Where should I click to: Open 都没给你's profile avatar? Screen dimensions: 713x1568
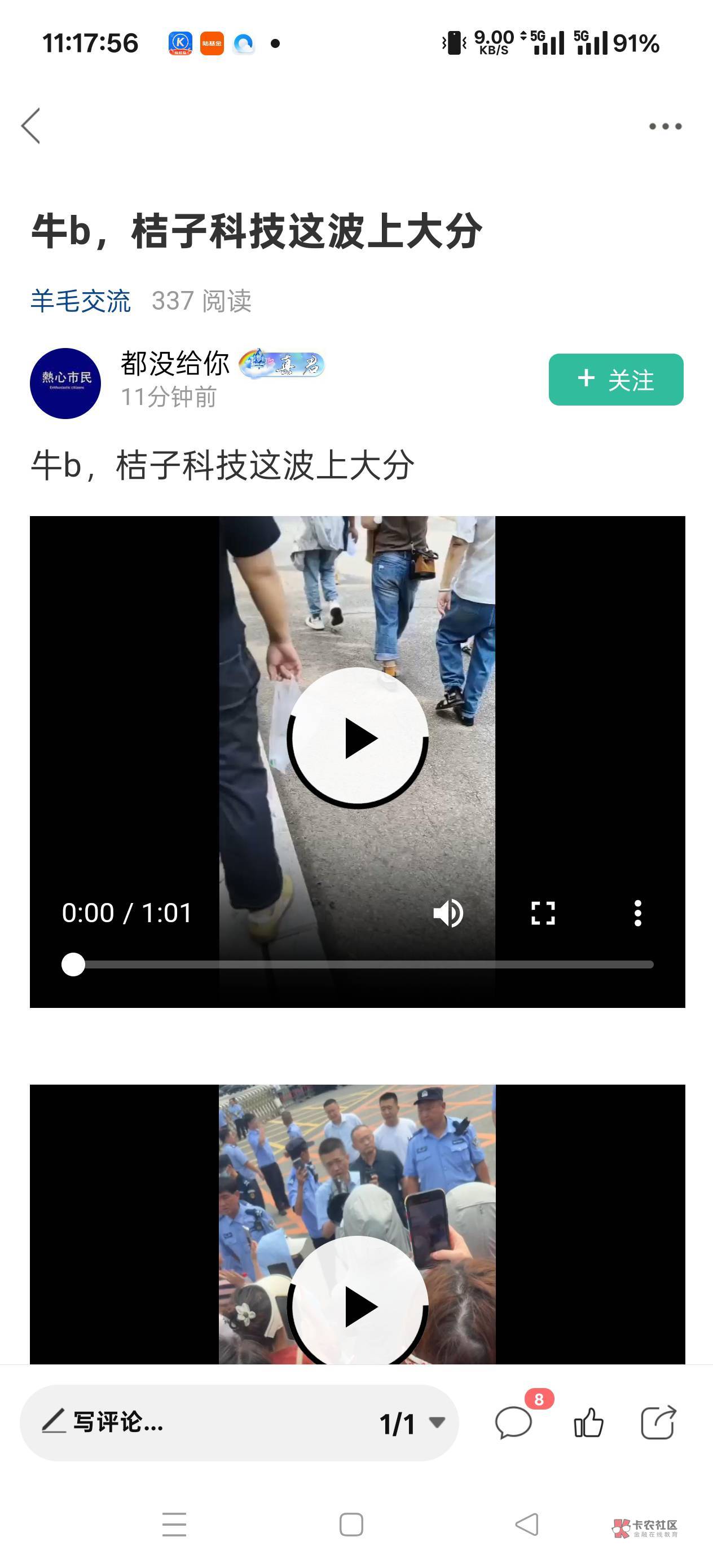[x=65, y=384]
